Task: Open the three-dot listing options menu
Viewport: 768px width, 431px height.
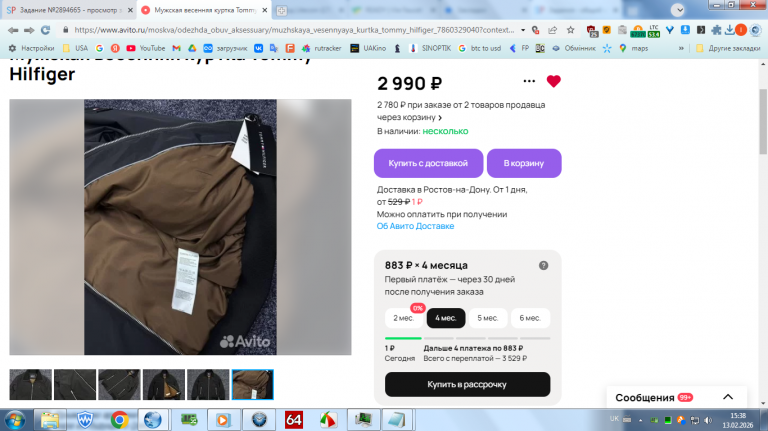Action: 529,82
